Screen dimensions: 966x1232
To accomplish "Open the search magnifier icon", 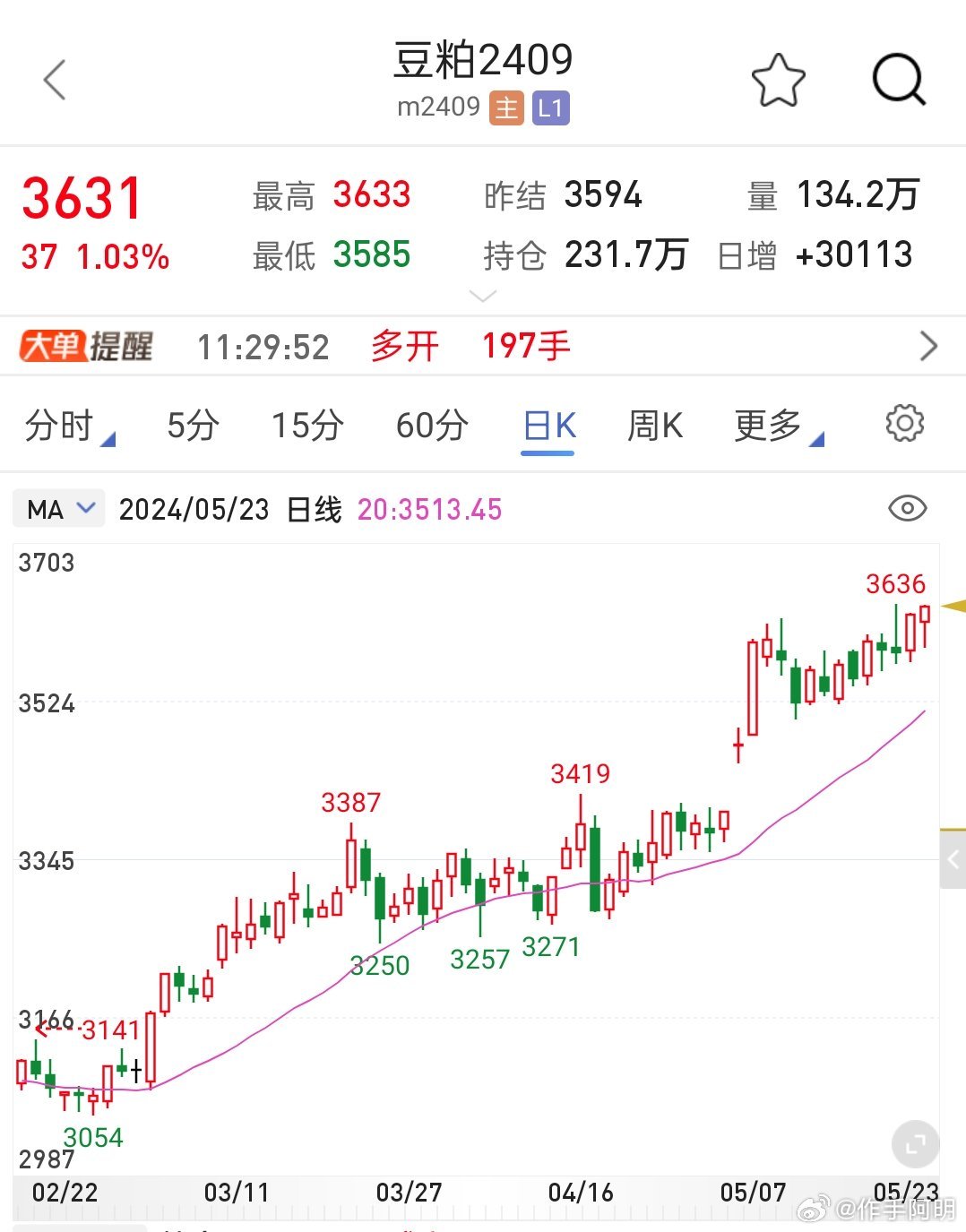I will (898, 81).
